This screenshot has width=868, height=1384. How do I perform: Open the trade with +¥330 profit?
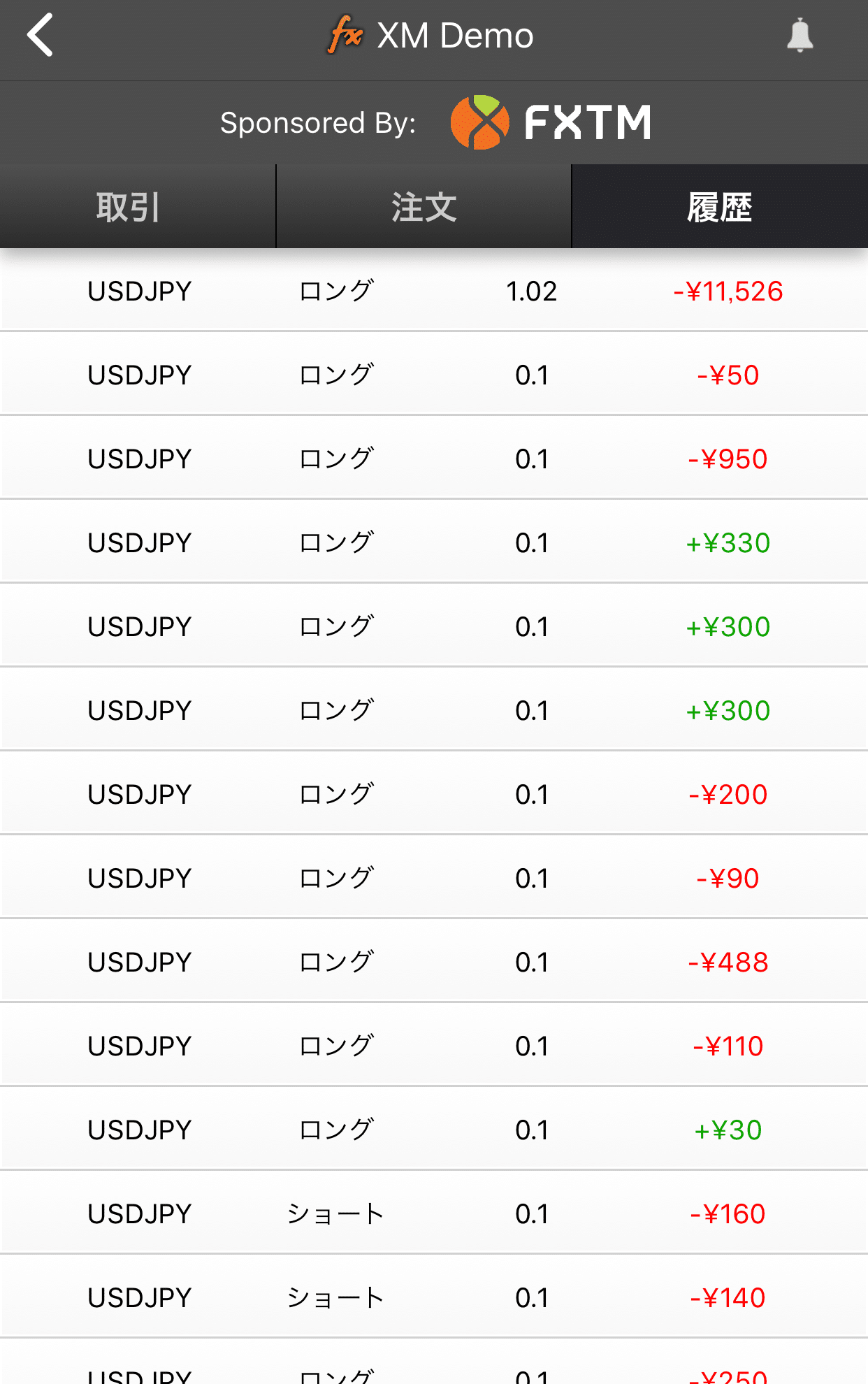tap(434, 542)
